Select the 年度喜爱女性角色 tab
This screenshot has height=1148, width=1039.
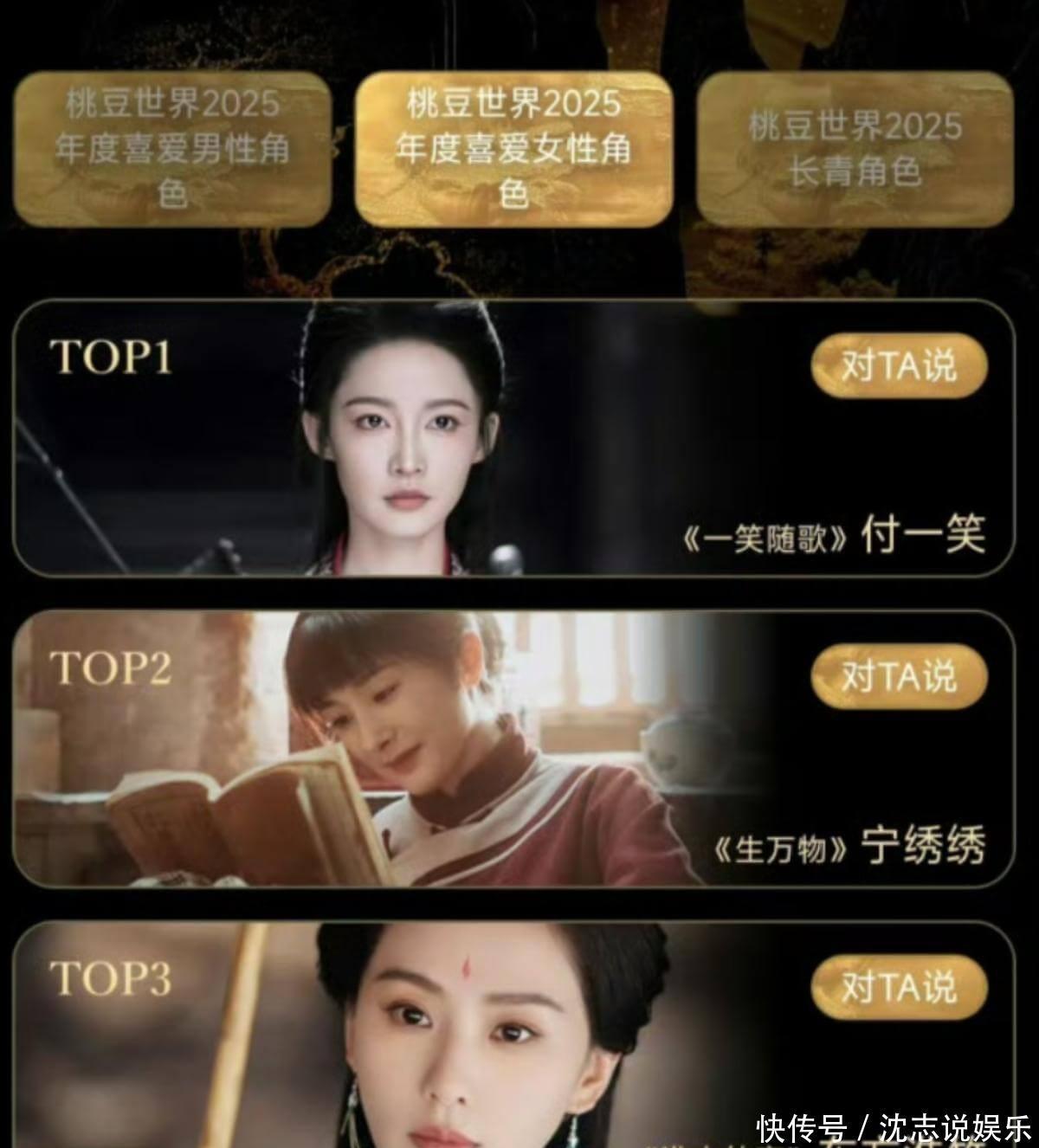tap(513, 149)
